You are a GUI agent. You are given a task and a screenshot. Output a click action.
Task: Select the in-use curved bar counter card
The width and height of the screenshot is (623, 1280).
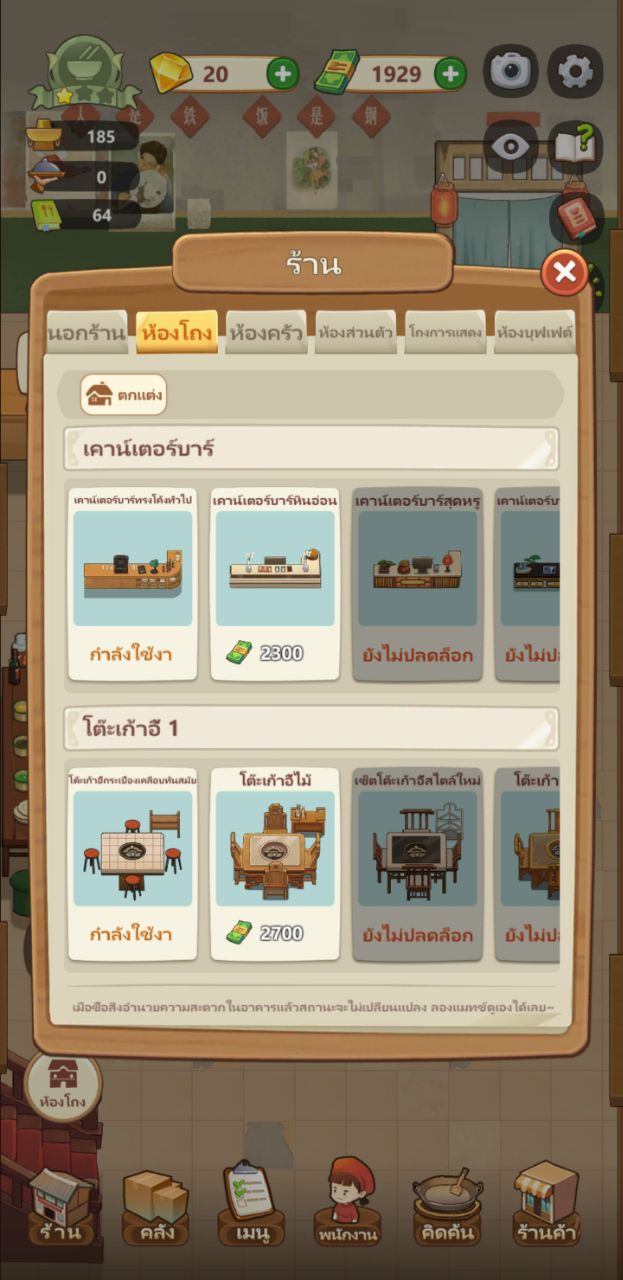pyautogui.click(x=132, y=585)
